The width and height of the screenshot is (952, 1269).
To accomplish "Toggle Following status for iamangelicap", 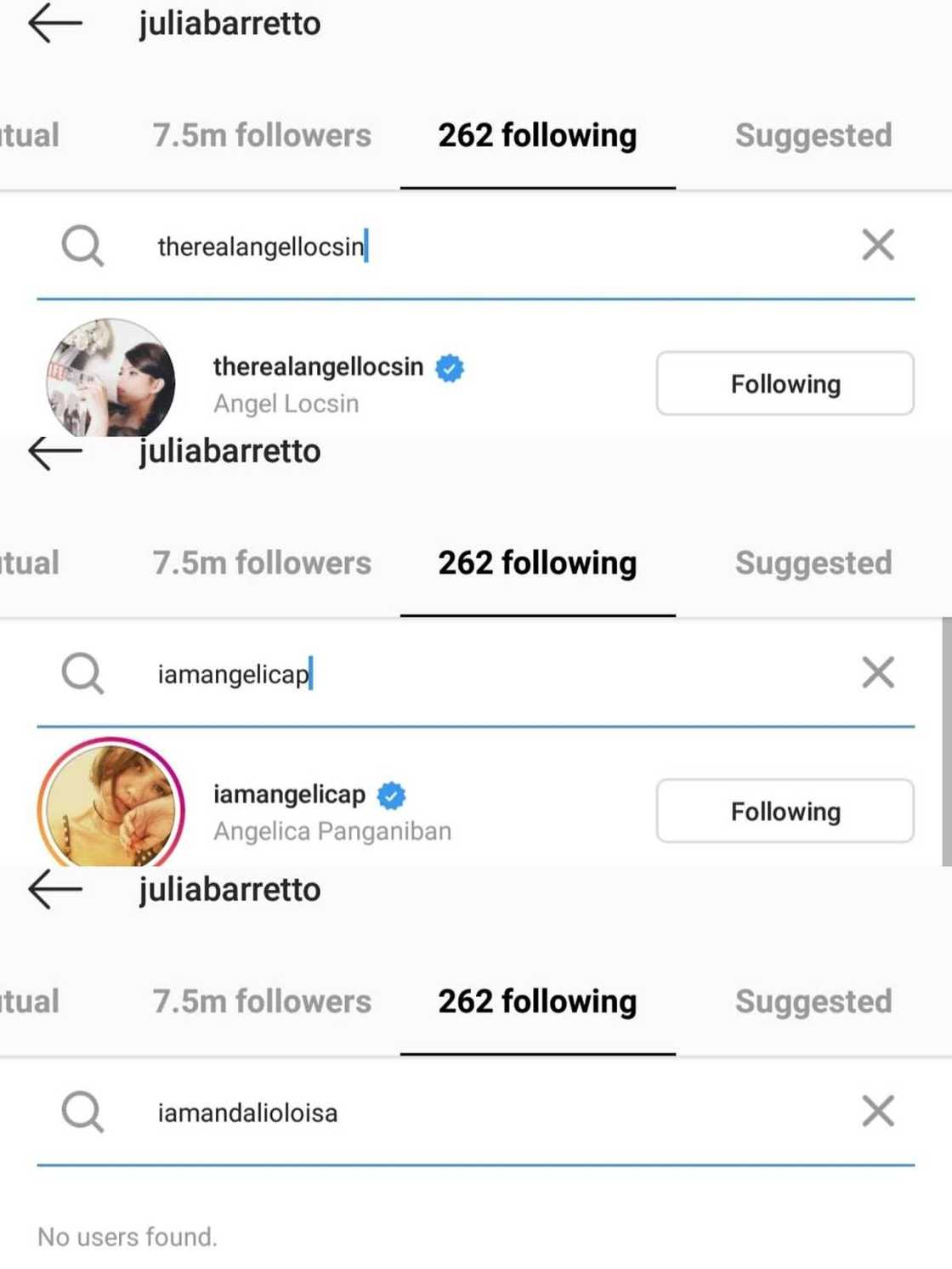I will pyautogui.click(x=784, y=811).
